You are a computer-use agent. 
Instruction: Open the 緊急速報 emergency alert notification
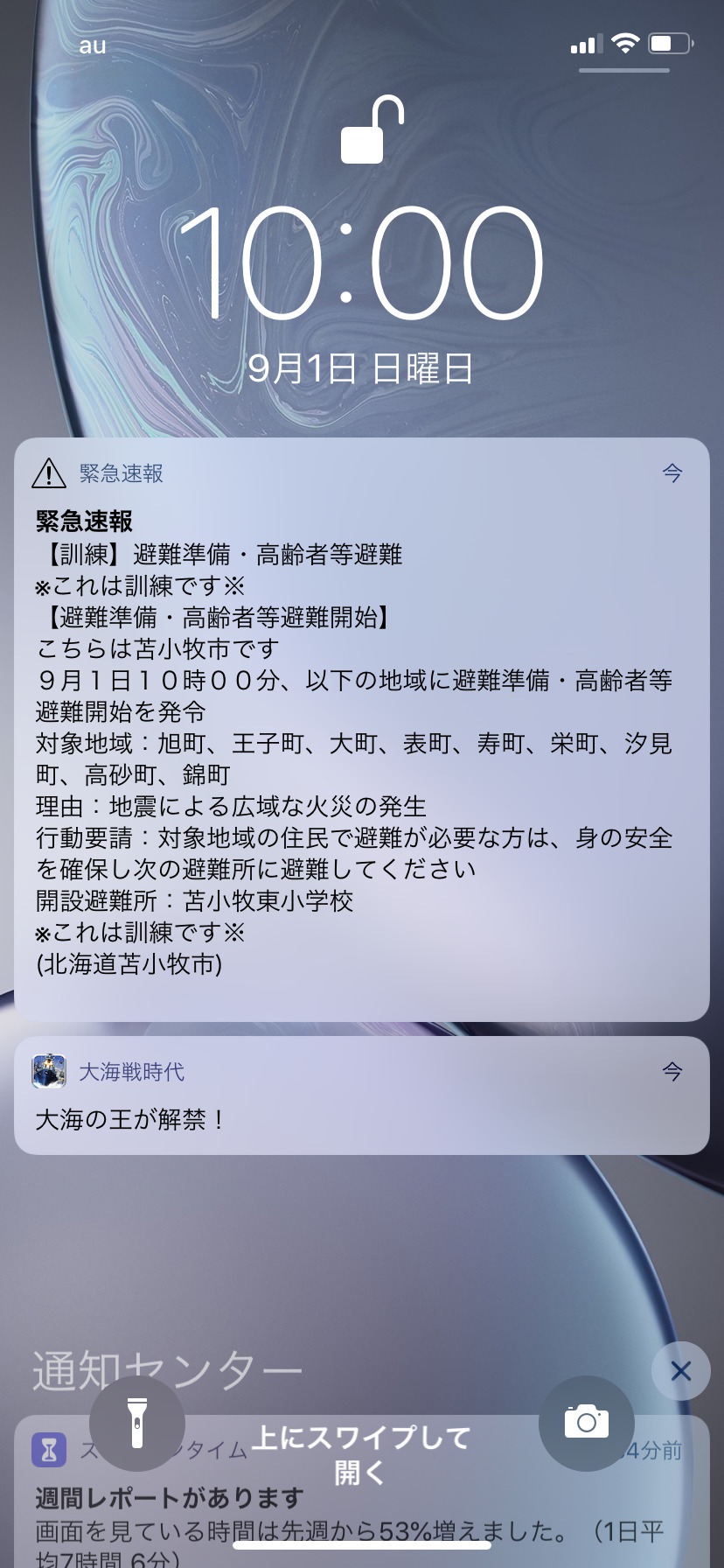(x=361, y=728)
